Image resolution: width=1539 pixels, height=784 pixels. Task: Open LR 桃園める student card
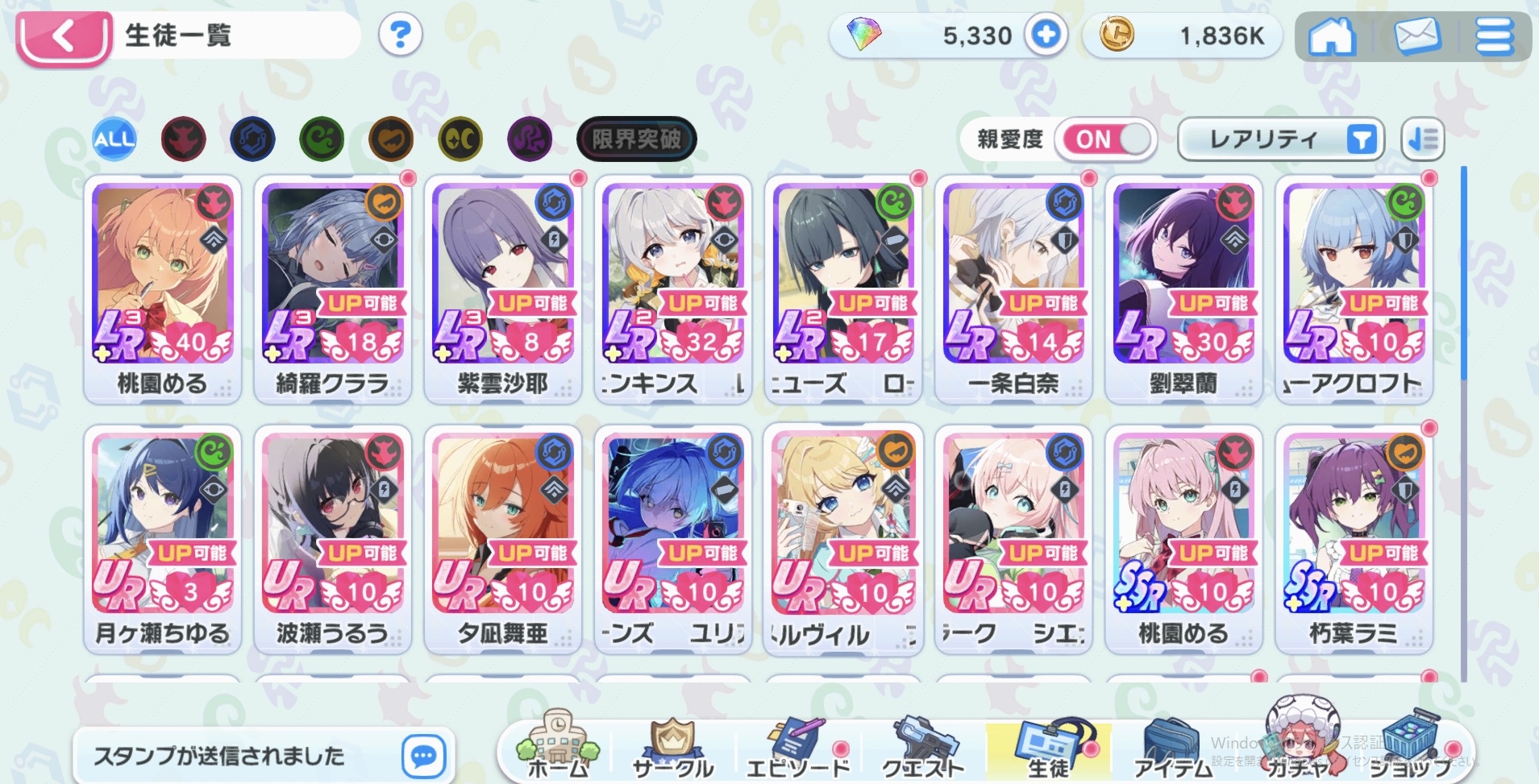[x=162, y=288]
